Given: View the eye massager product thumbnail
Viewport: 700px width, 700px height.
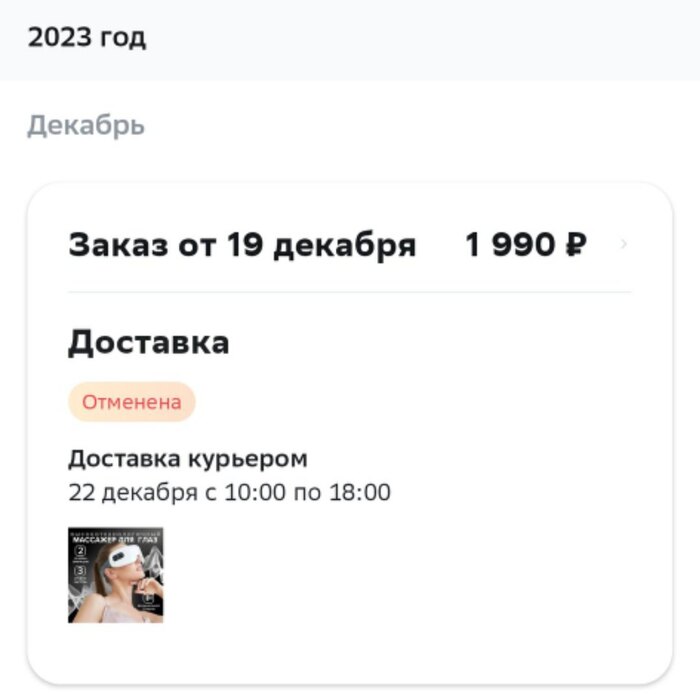Looking at the screenshot, I should pos(116,575).
